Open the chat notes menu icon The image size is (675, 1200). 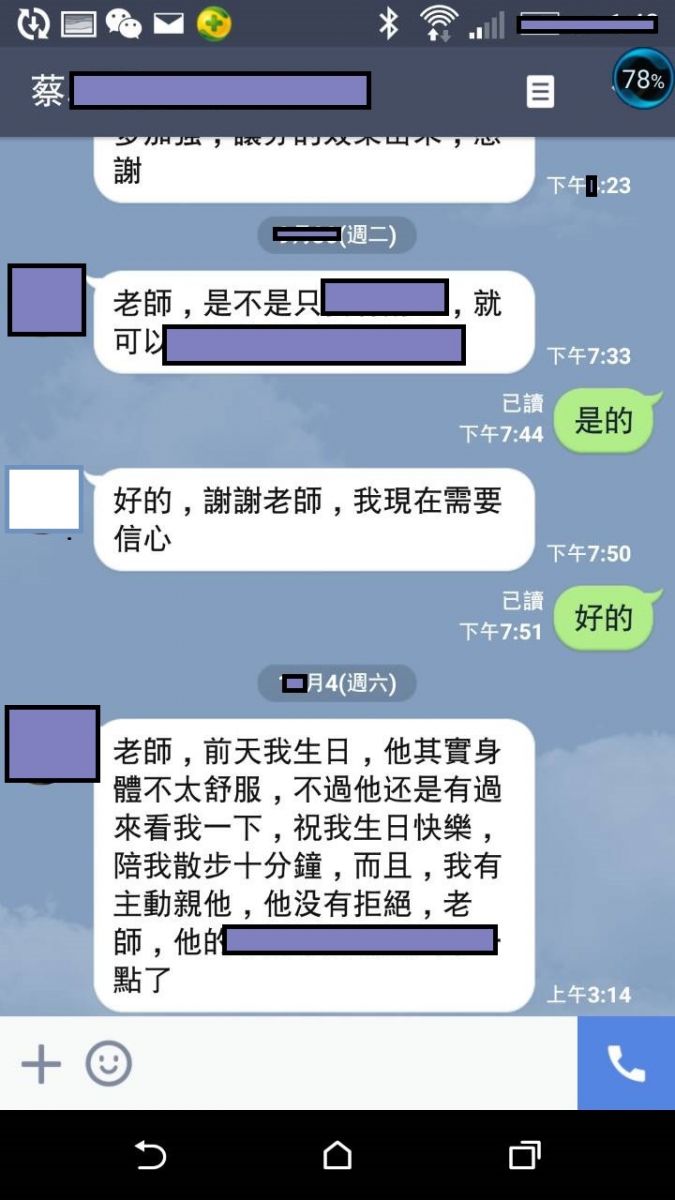(x=540, y=92)
